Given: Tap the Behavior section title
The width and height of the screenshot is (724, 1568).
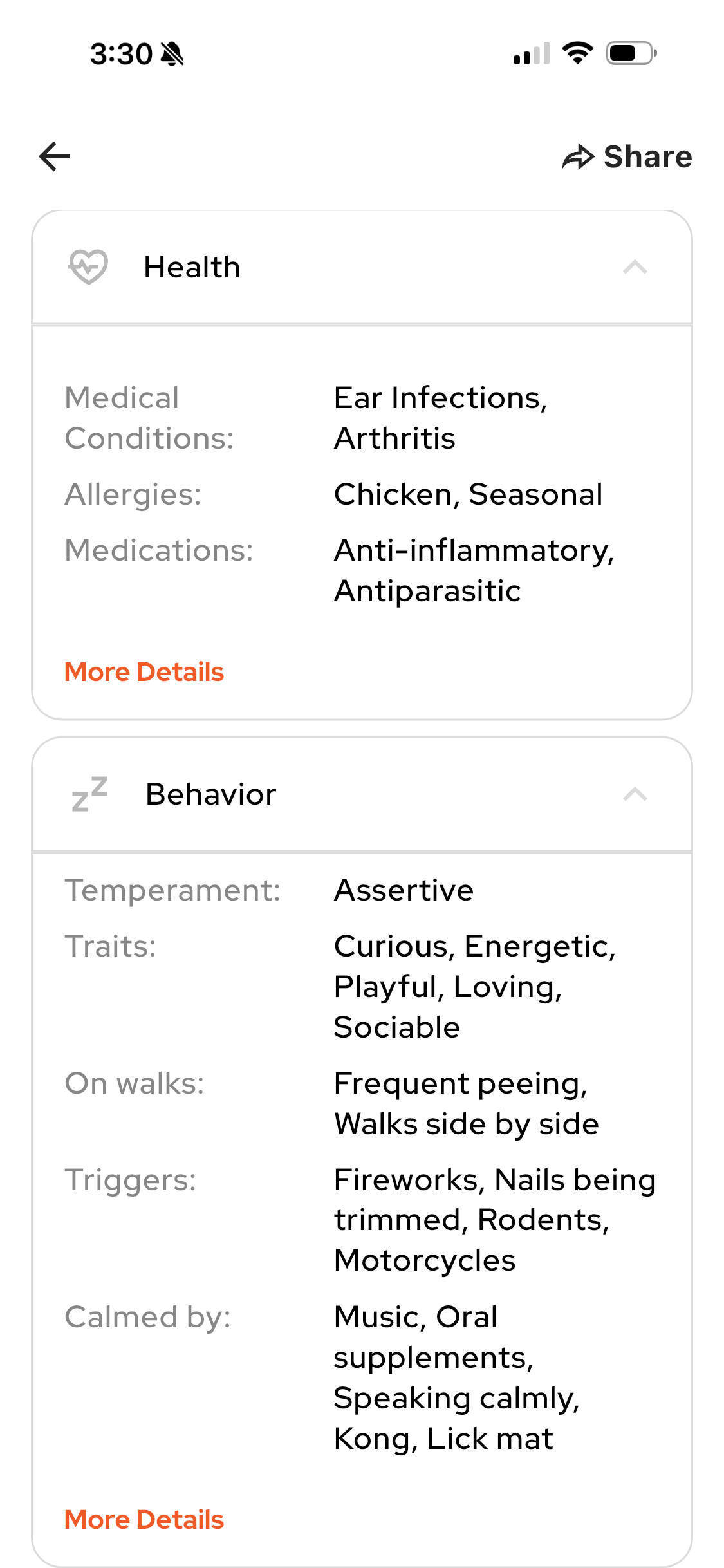Looking at the screenshot, I should tap(210, 794).
